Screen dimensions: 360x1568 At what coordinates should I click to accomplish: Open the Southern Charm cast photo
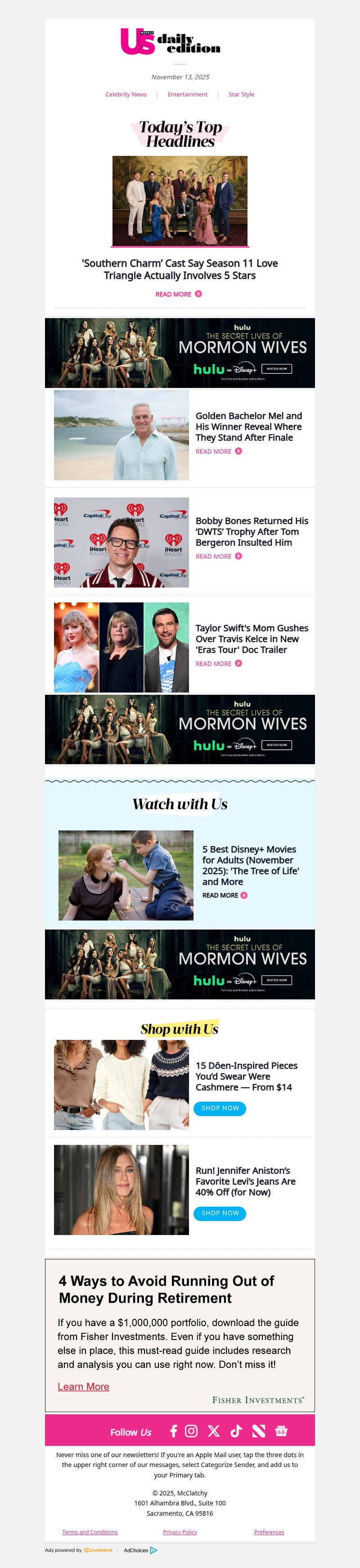point(180,201)
